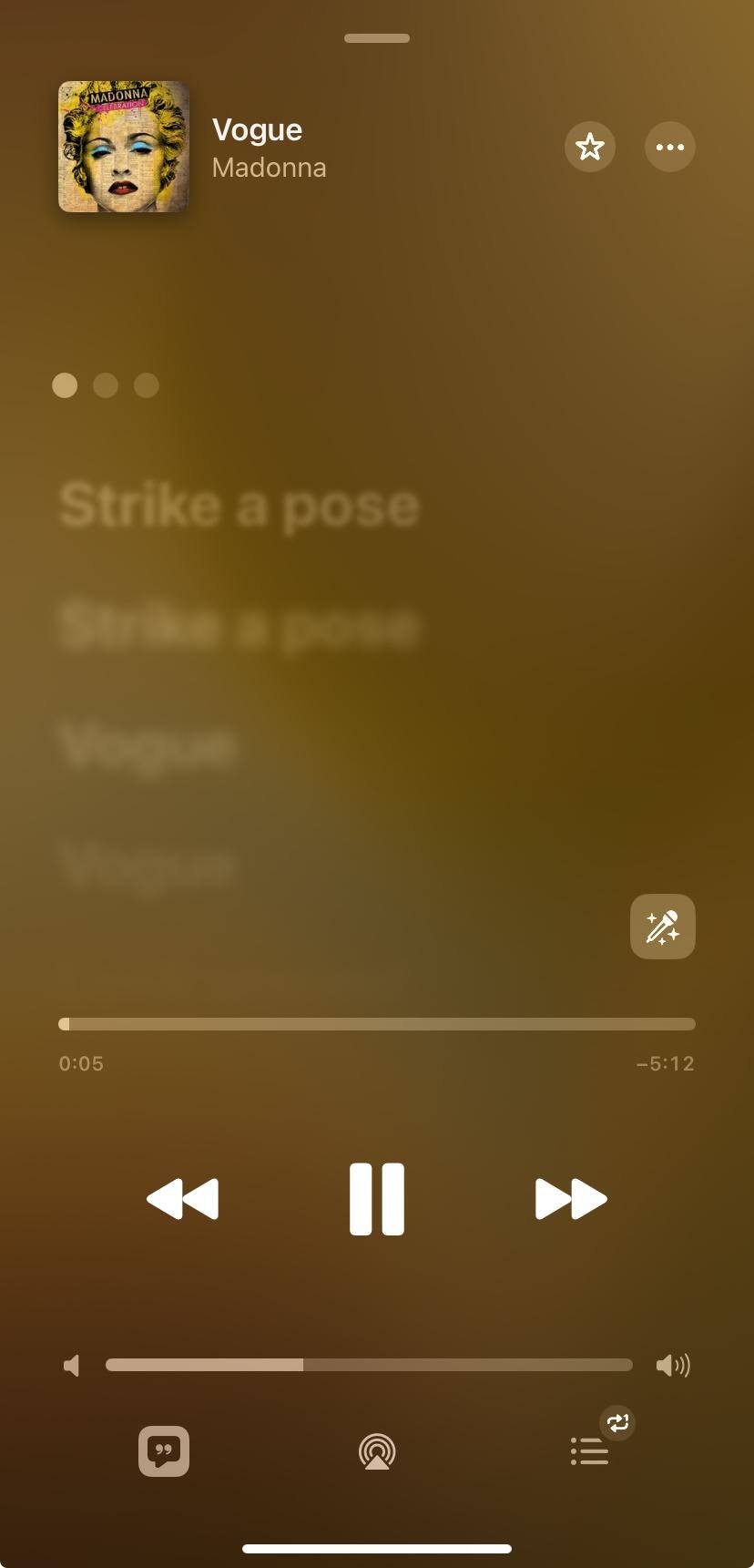754x1568 pixels.
Task: Open AirPlay output options
Action: click(x=377, y=1451)
